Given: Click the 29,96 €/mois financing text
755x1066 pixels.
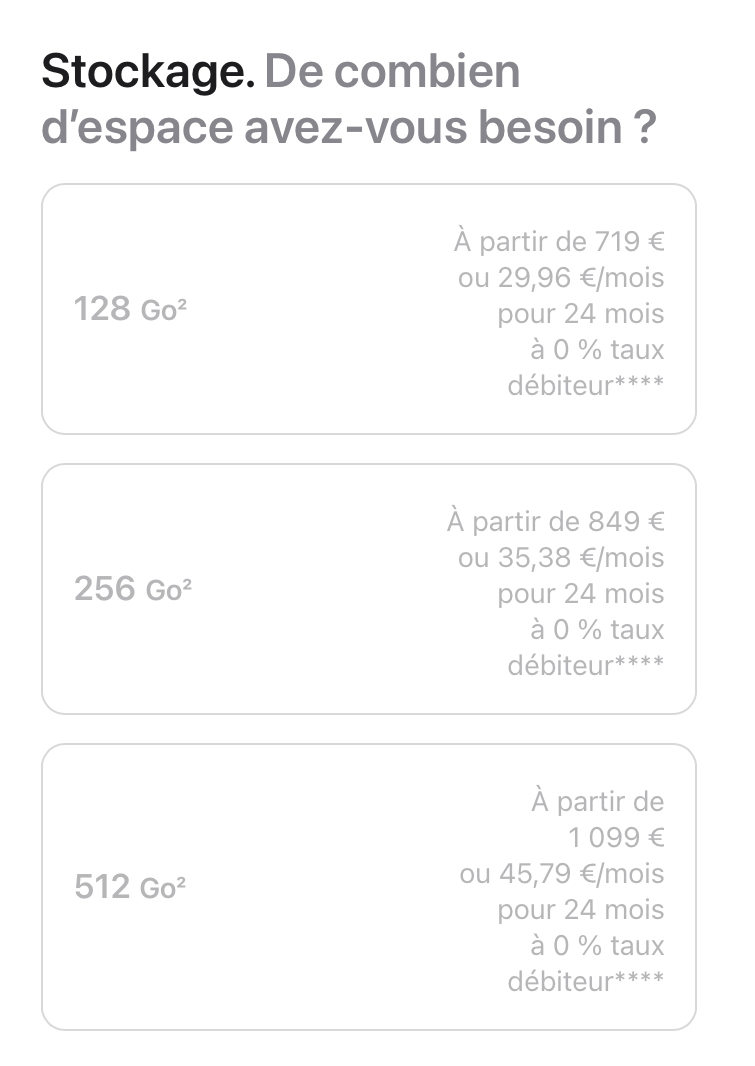Looking at the screenshot, I should (x=576, y=277).
